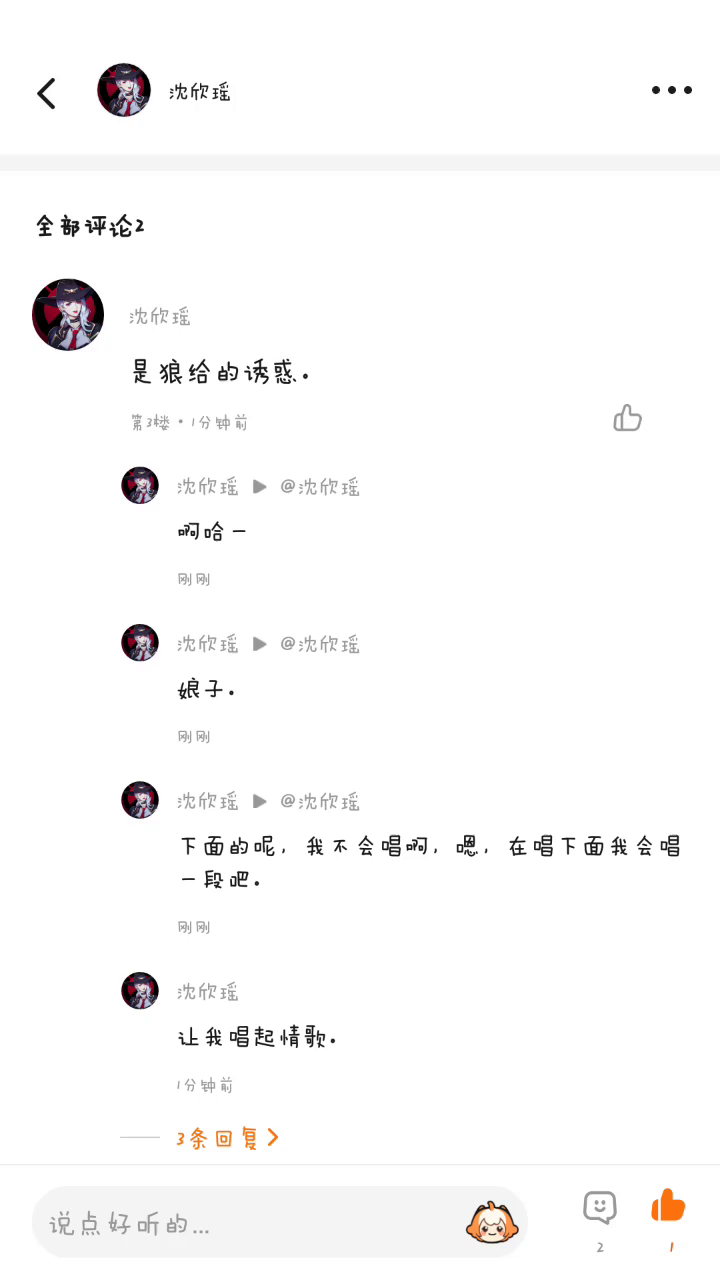Go back using the header arrow

tap(46, 93)
